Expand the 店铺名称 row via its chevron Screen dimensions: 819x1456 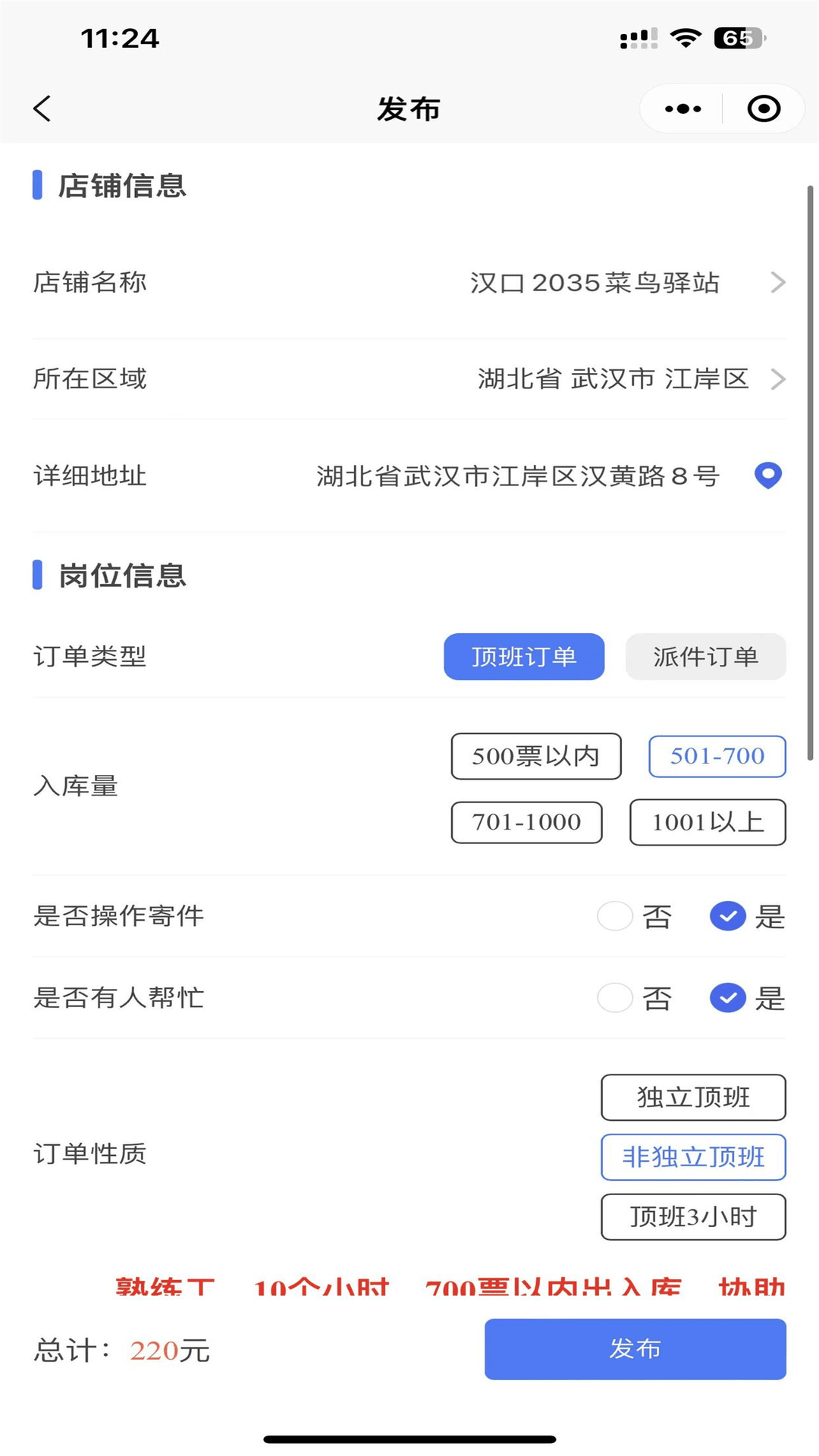[777, 283]
